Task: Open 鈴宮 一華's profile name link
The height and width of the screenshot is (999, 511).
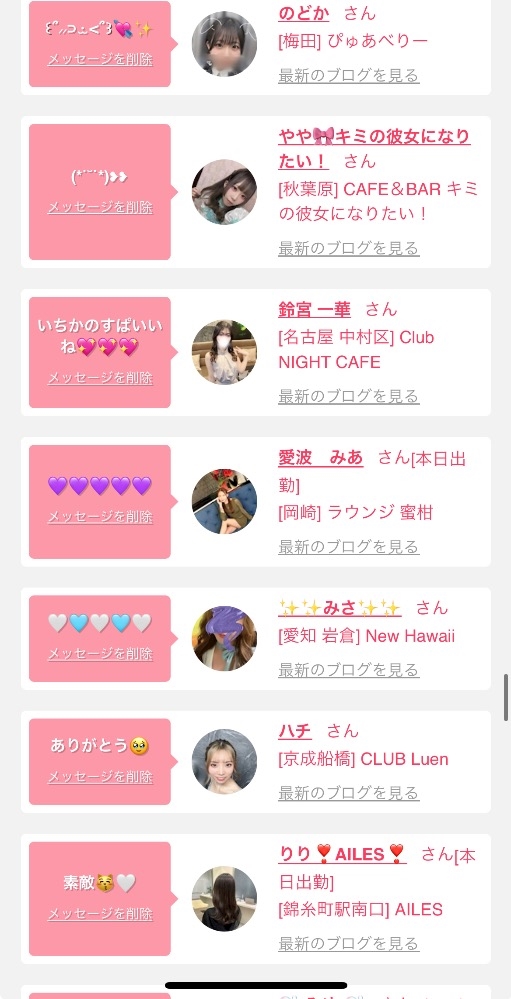Action: [314, 310]
